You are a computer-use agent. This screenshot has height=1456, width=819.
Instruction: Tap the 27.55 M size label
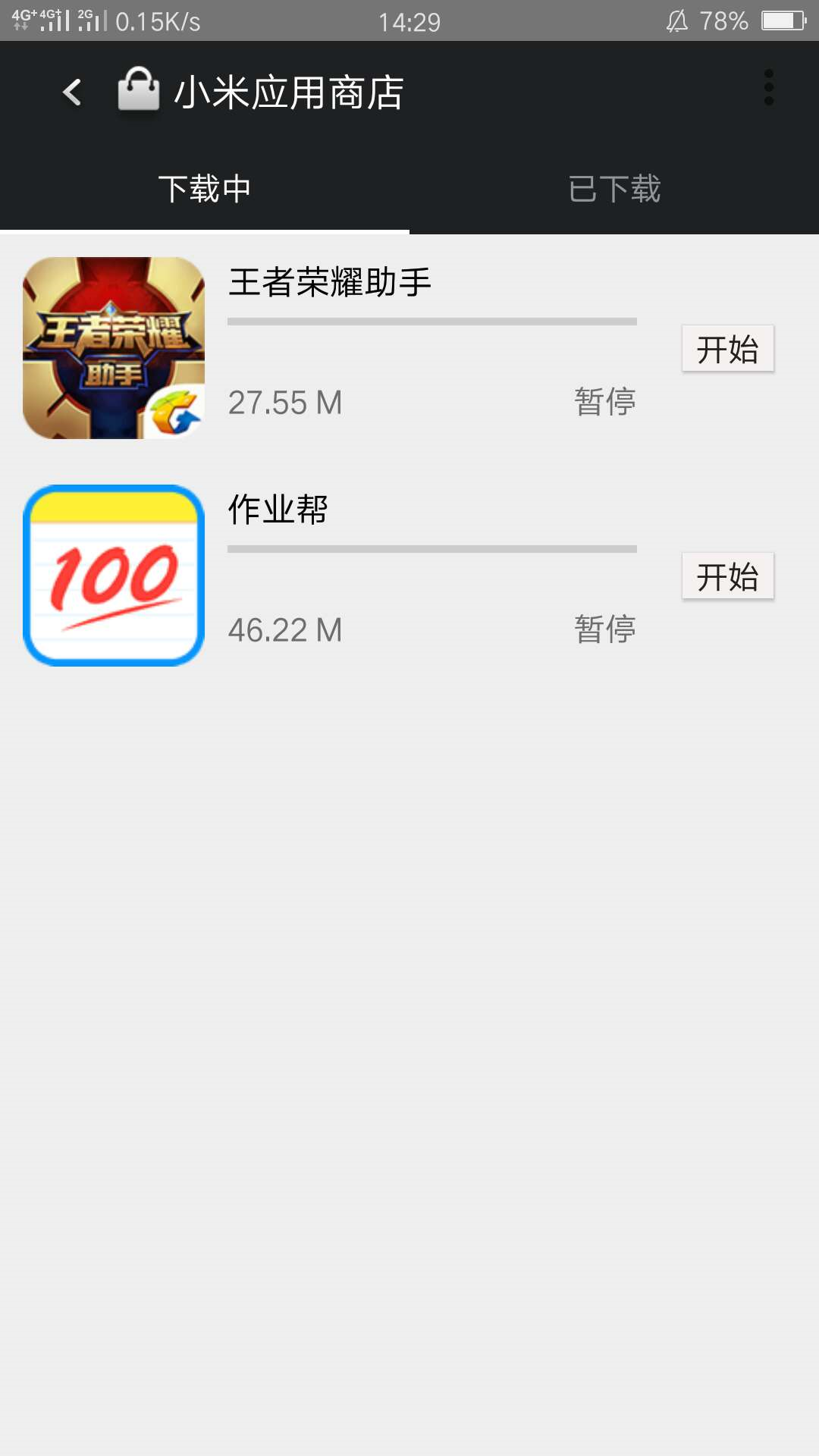286,403
